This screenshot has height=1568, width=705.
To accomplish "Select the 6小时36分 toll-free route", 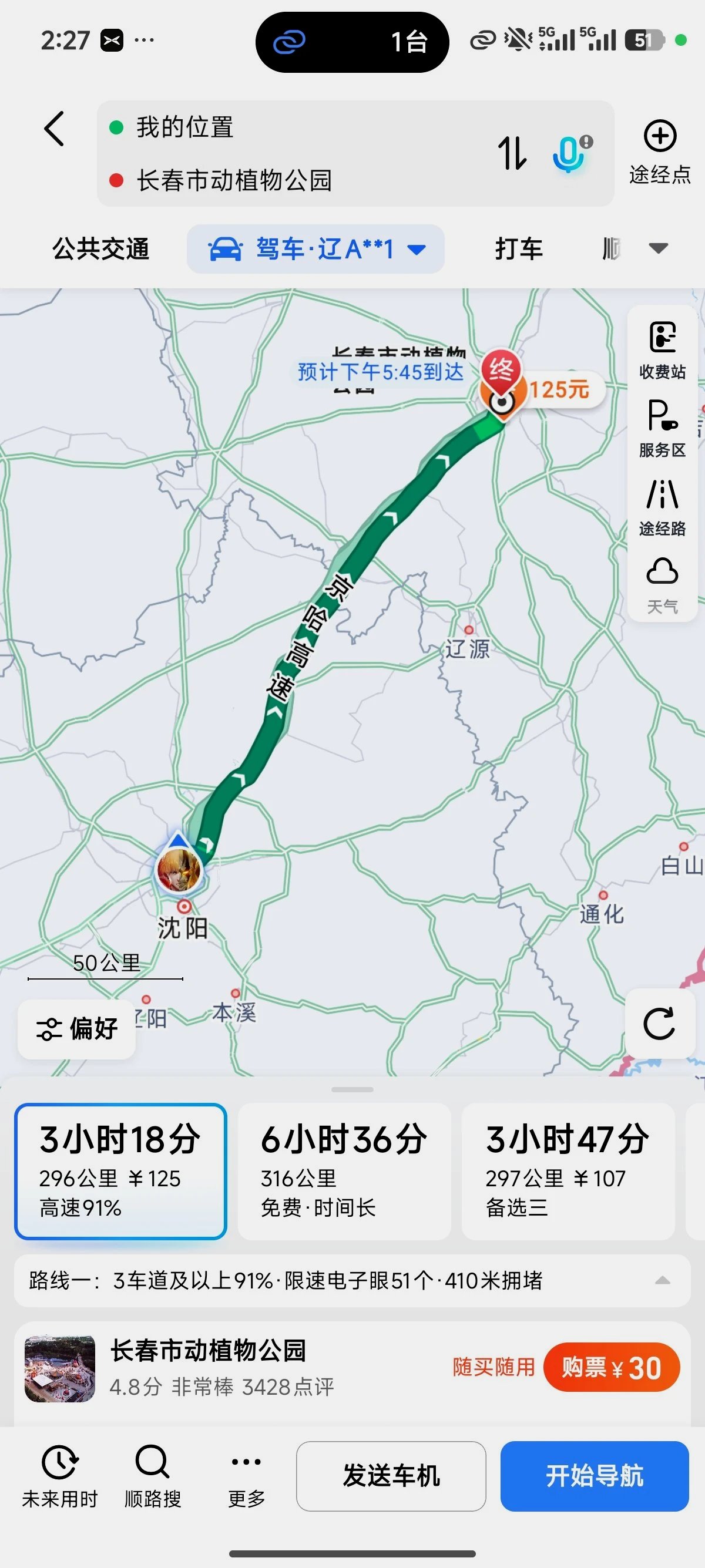I will click(x=344, y=1171).
